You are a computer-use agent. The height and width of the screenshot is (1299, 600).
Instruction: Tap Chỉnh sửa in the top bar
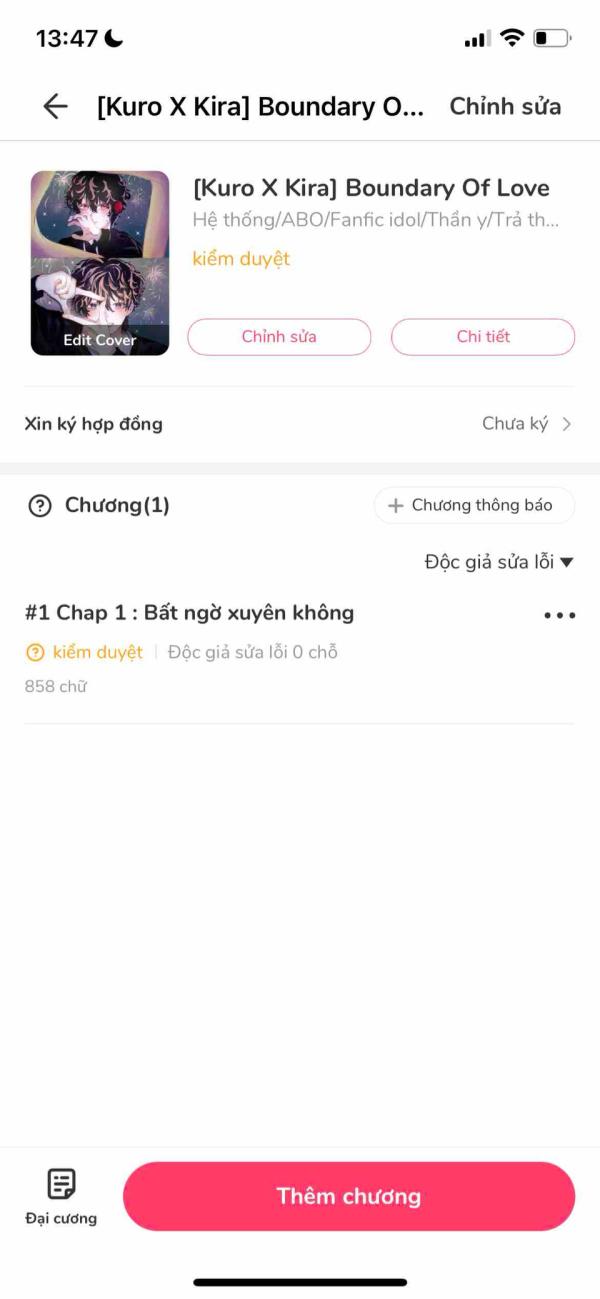(x=505, y=107)
